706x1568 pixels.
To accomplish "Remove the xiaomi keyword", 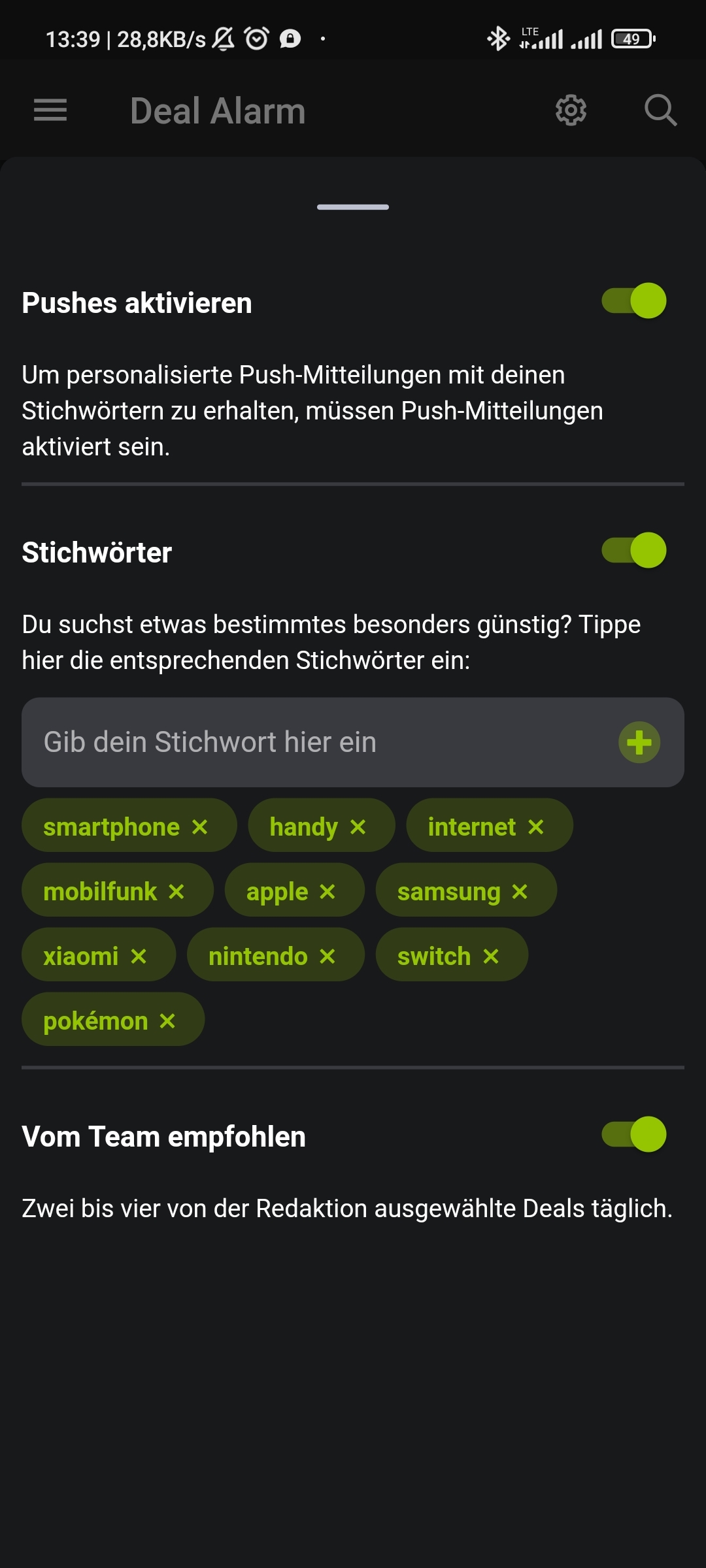I will click(x=139, y=956).
